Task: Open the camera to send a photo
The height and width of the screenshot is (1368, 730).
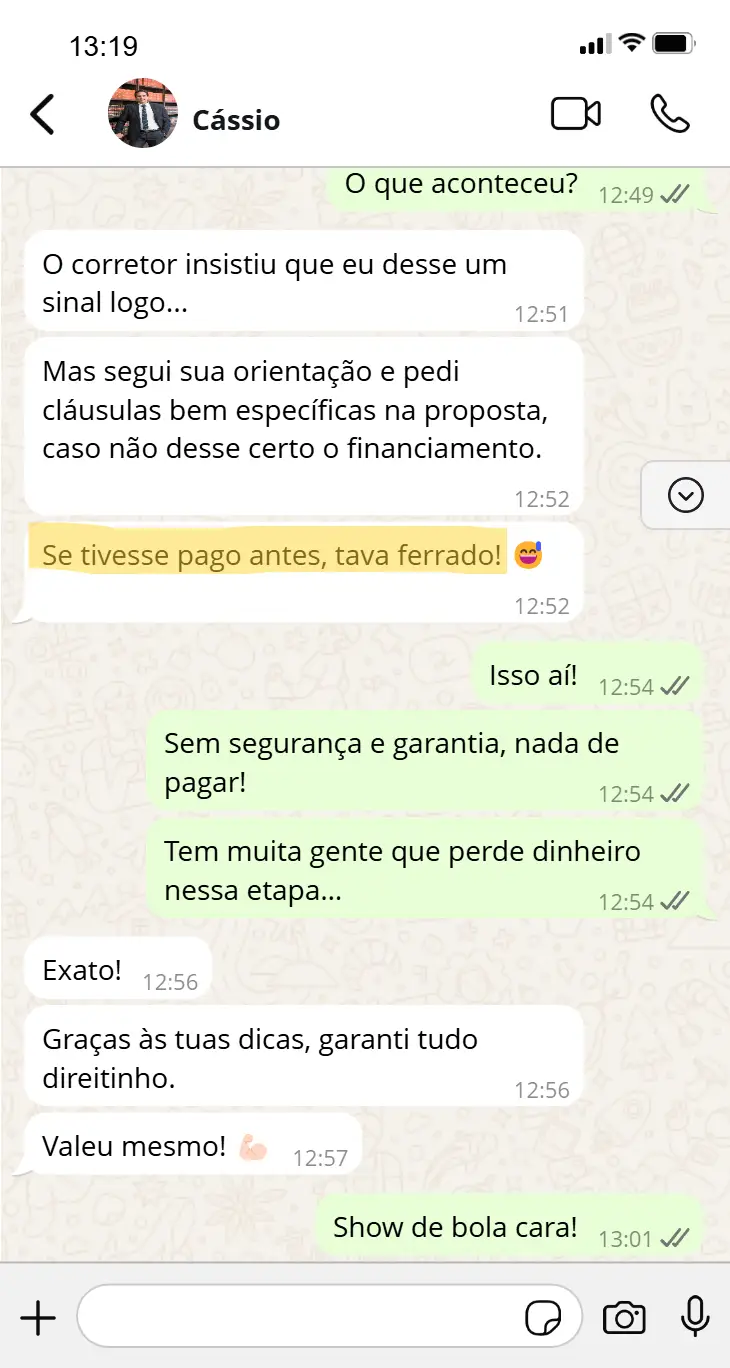Action: click(624, 1317)
